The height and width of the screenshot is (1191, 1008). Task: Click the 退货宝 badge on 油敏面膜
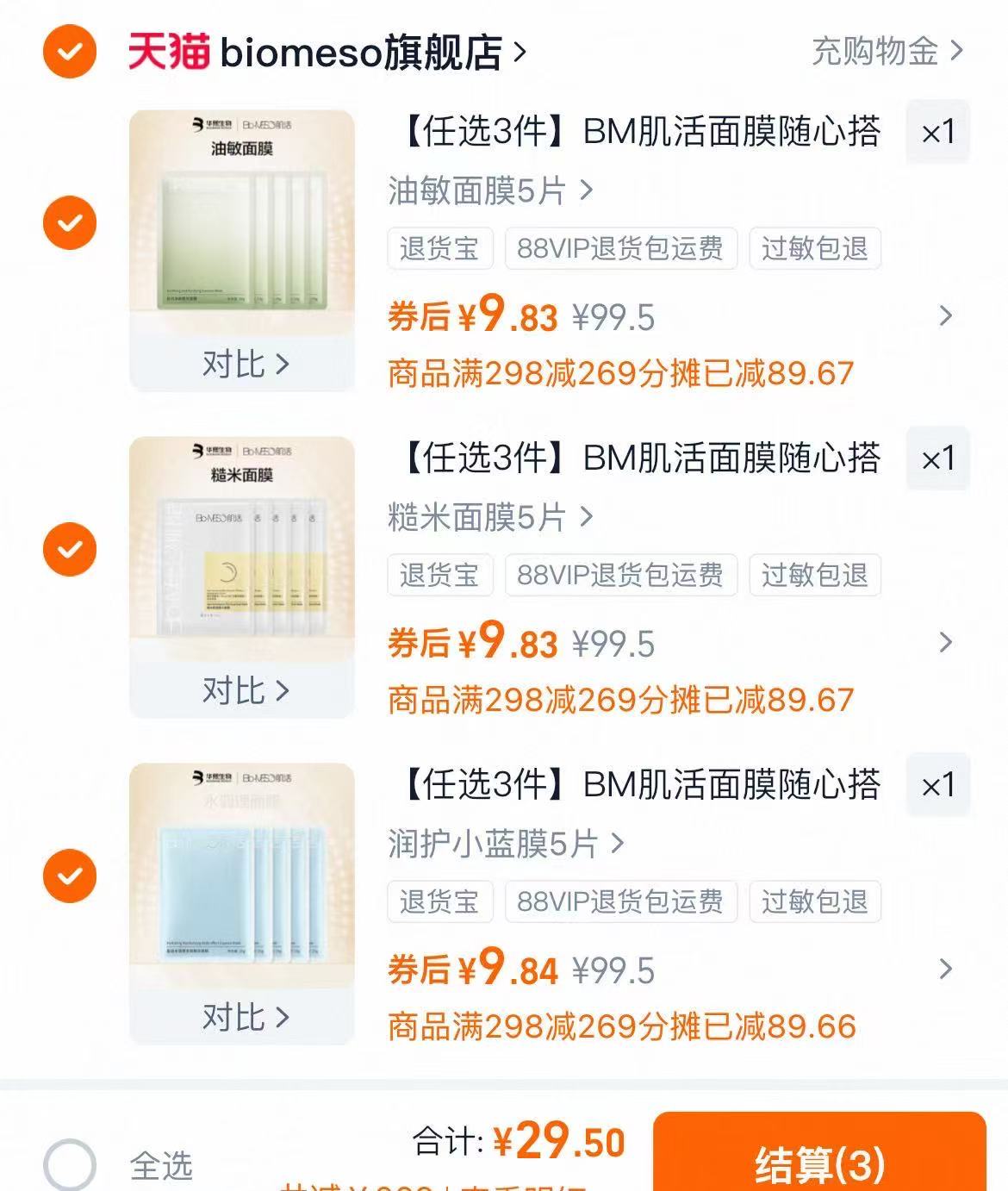click(440, 249)
